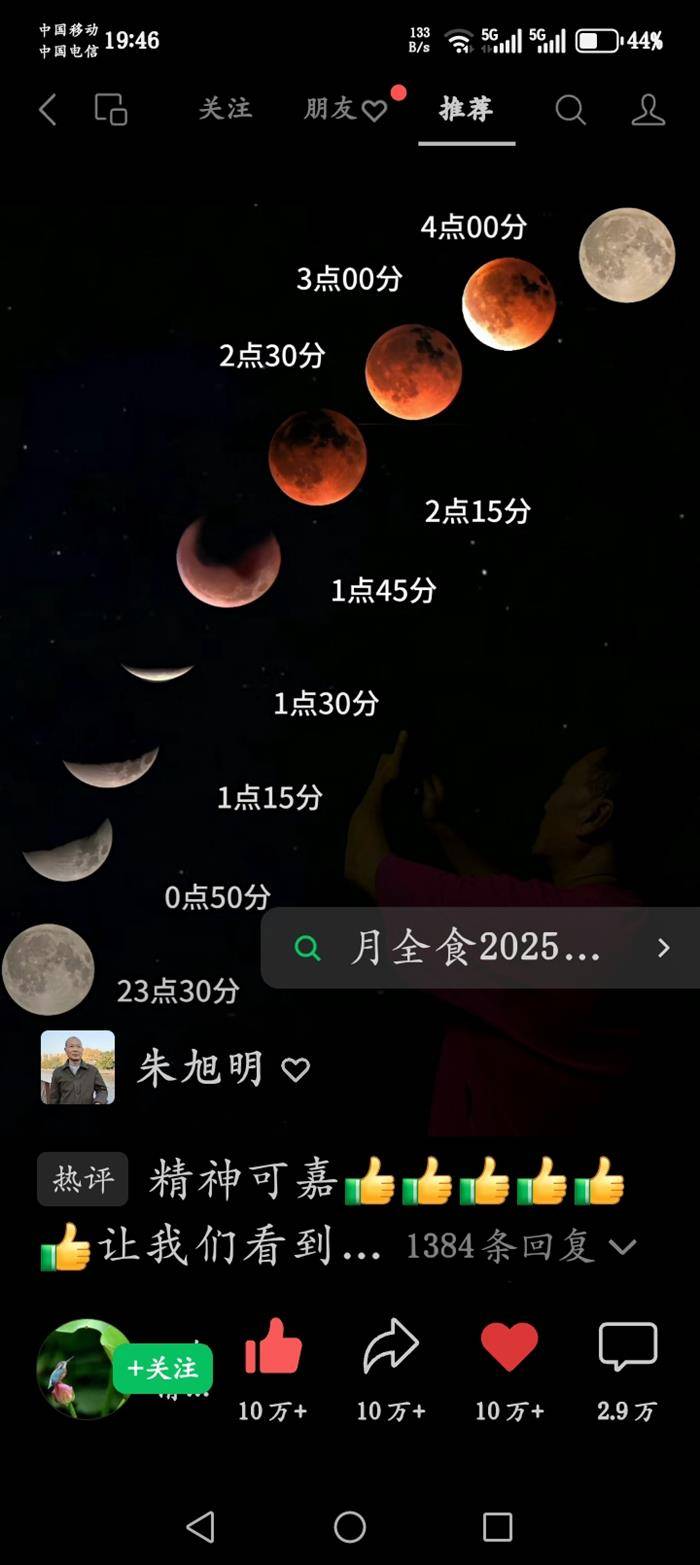Screen dimensions: 700x1565
Task: Open the multi-window icon beside back arrow
Action: (111, 109)
